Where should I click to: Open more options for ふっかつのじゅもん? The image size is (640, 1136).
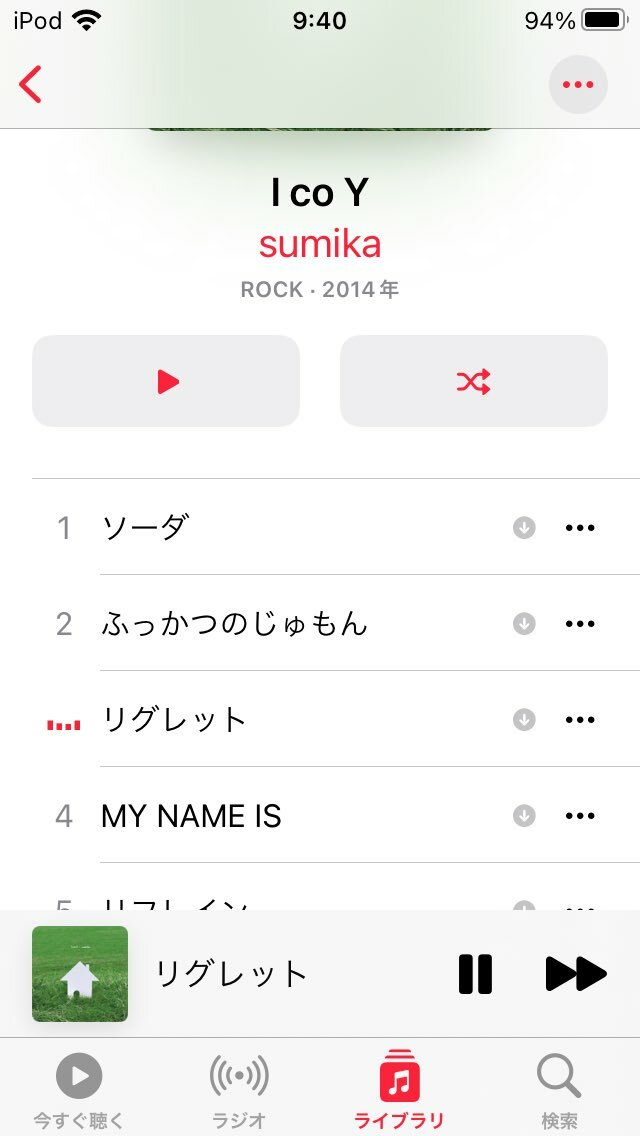580,624
